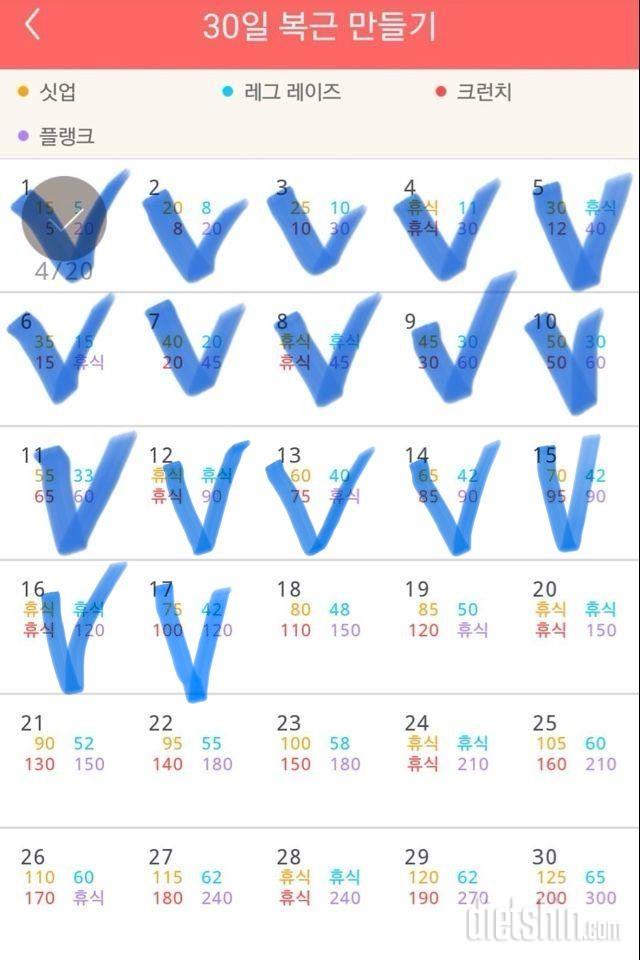Open day 29 workout
The width and height of the screenshot is (640, 960).
click(x=448, y=892)
